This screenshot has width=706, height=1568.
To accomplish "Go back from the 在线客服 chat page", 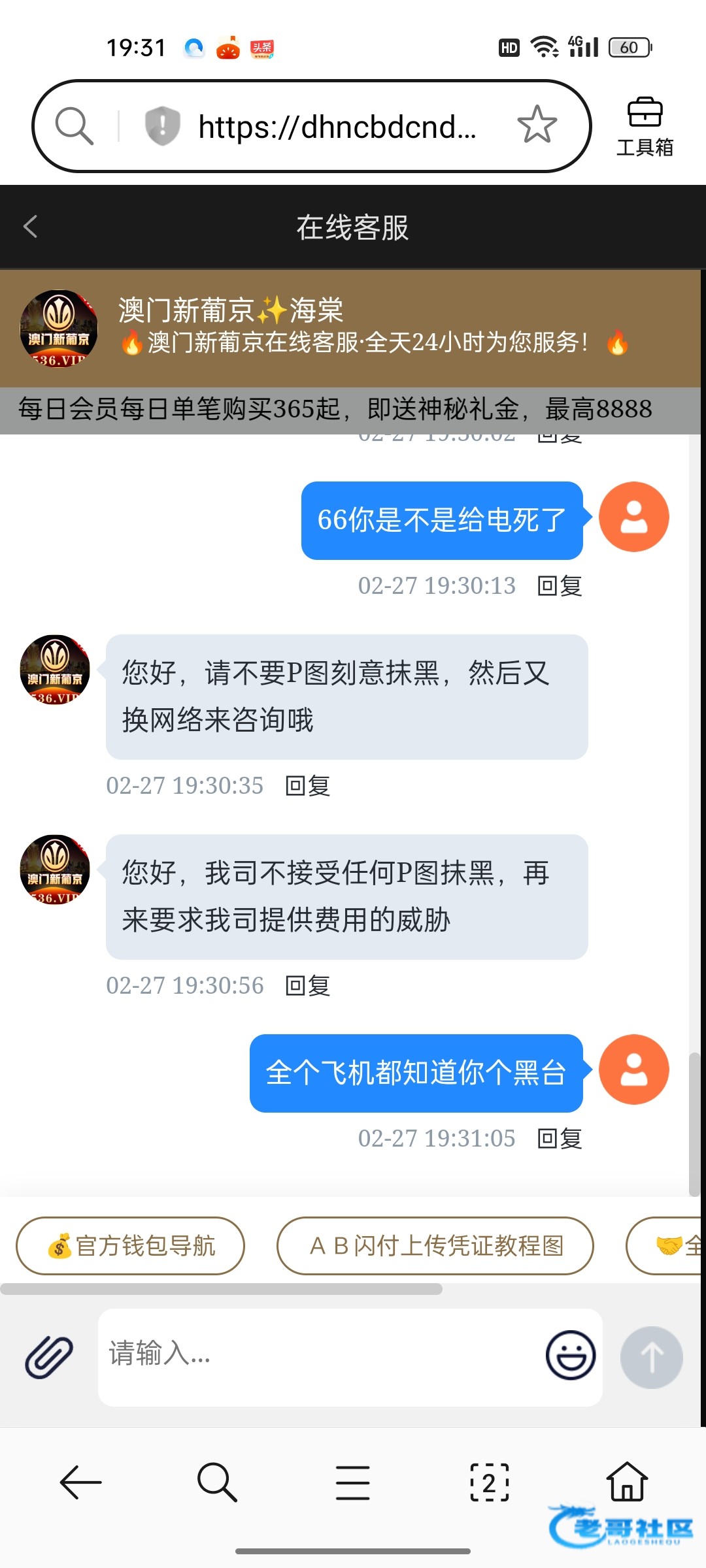I will tap(31, 227).
